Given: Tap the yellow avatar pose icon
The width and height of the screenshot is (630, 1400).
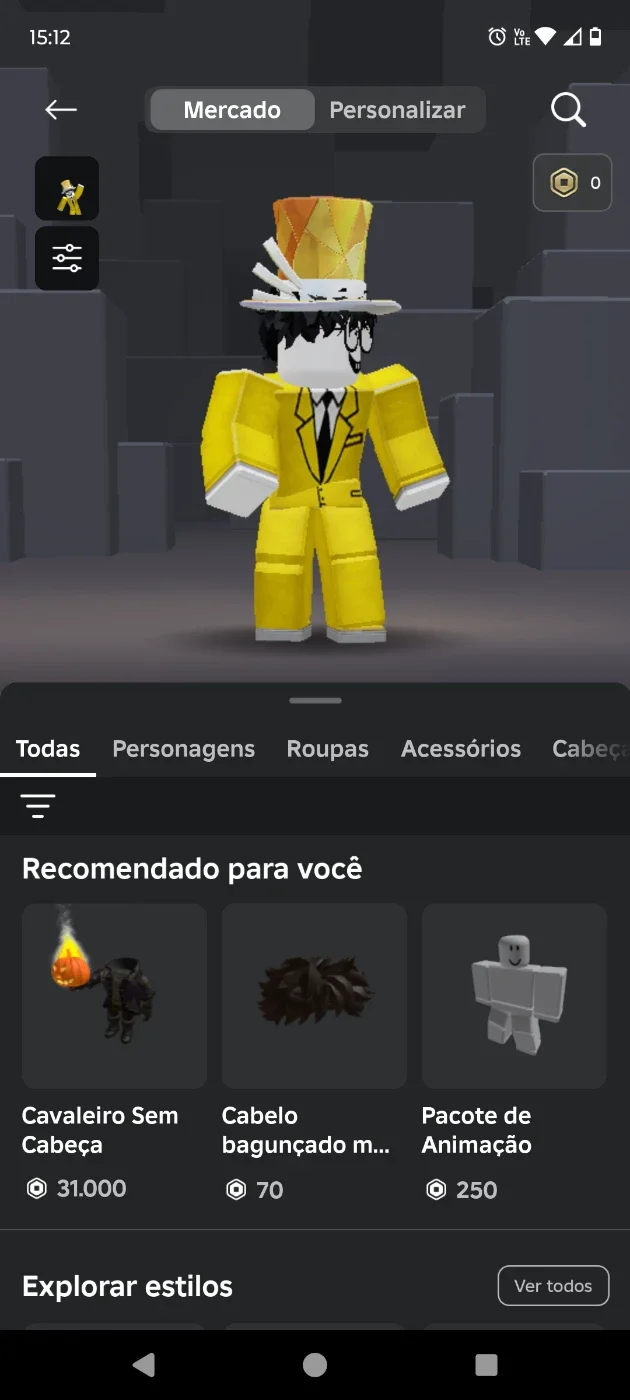Looking at the screenshot, I should tap(67, 188).
